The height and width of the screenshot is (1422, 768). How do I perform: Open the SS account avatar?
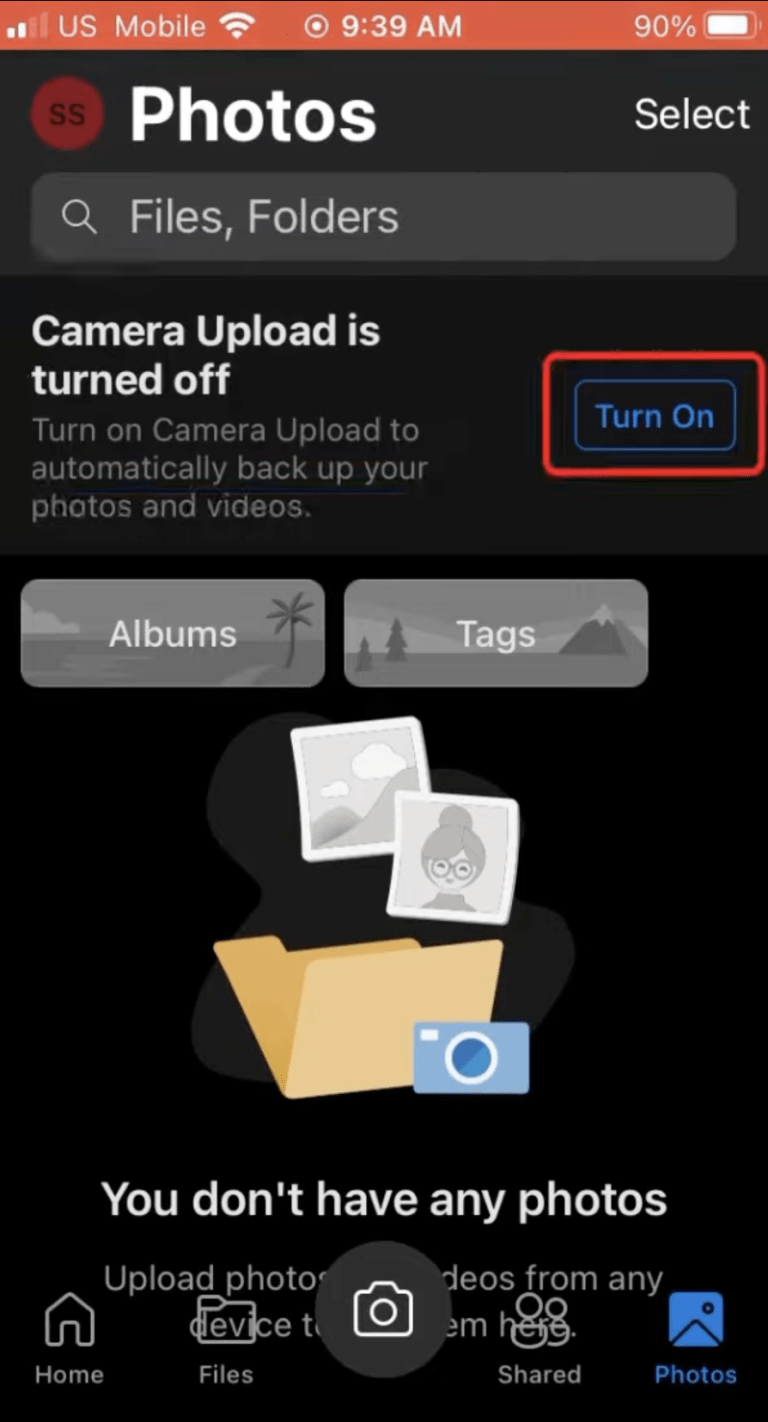[67, 115]
